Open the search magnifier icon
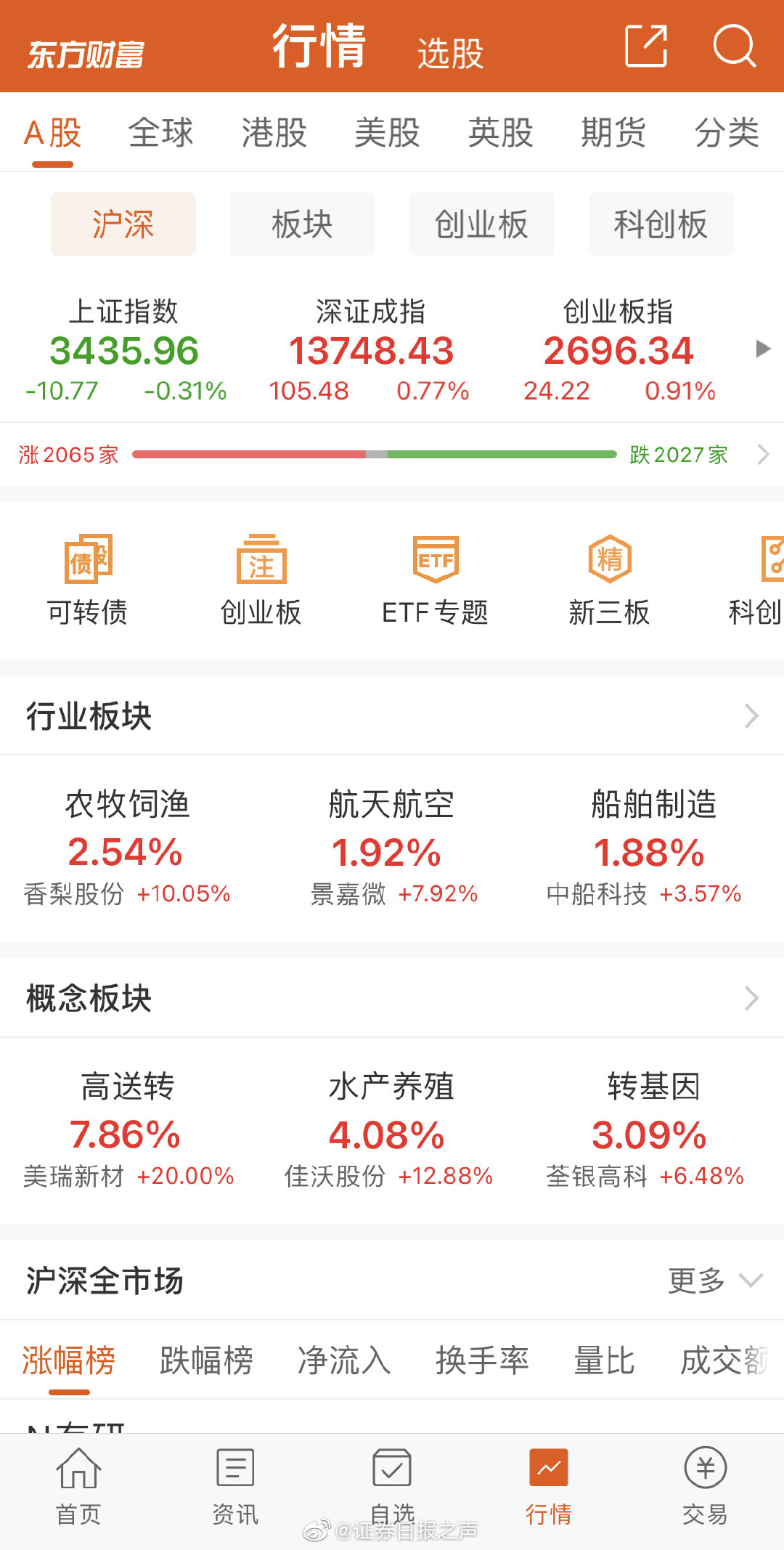This screenshot has width=784, height=1550. click(x=734, y=46)
